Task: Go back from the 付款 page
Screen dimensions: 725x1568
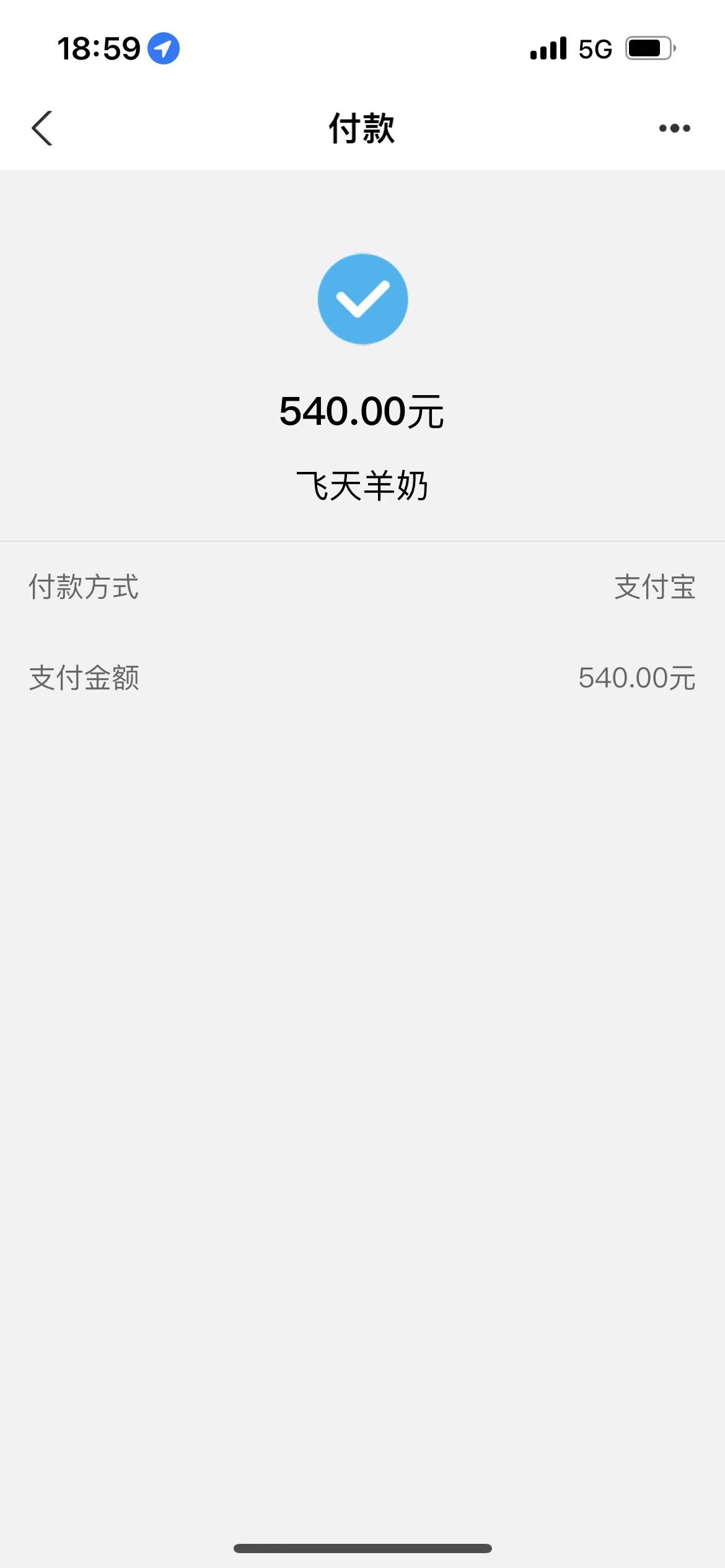Action: (x=42, y=128)
